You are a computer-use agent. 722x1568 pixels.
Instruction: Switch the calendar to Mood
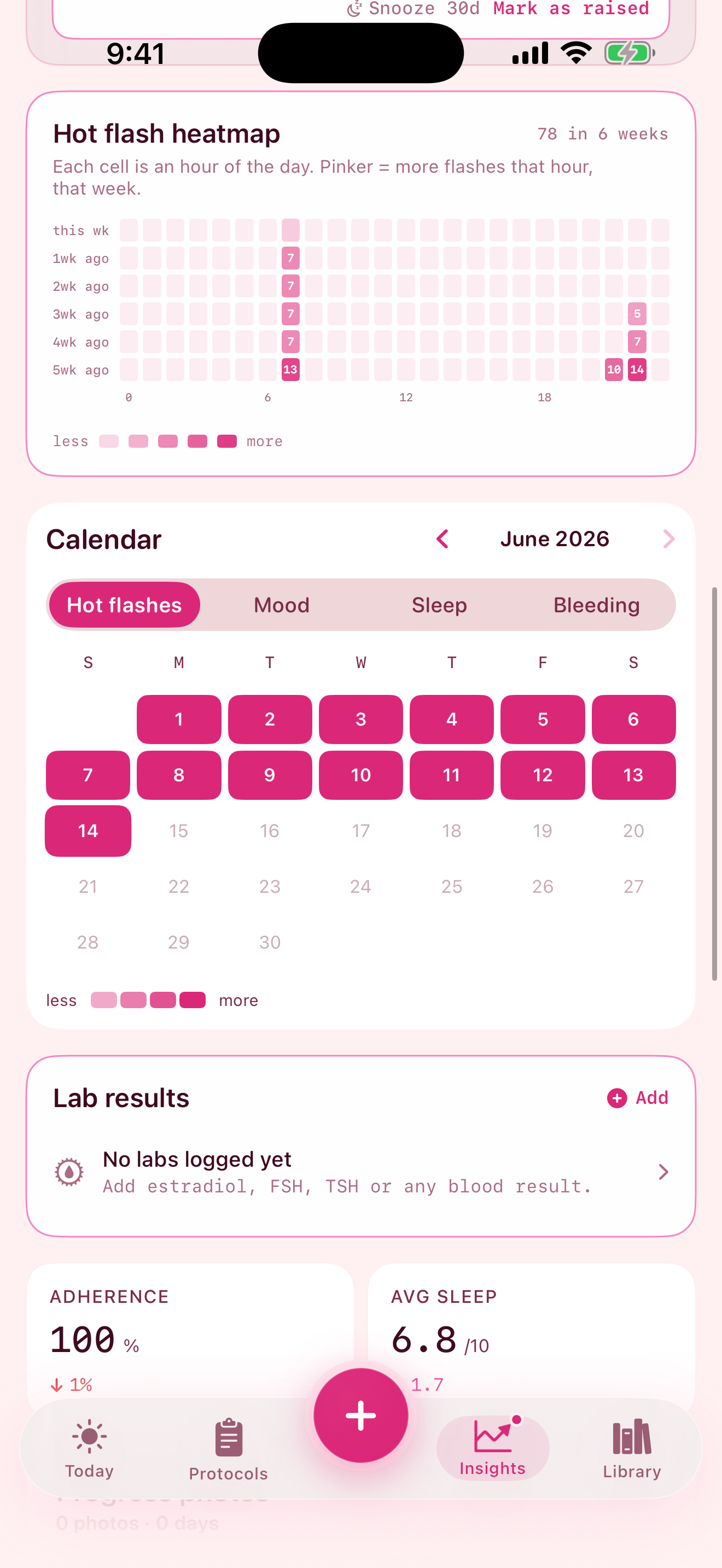click(282, 605)
